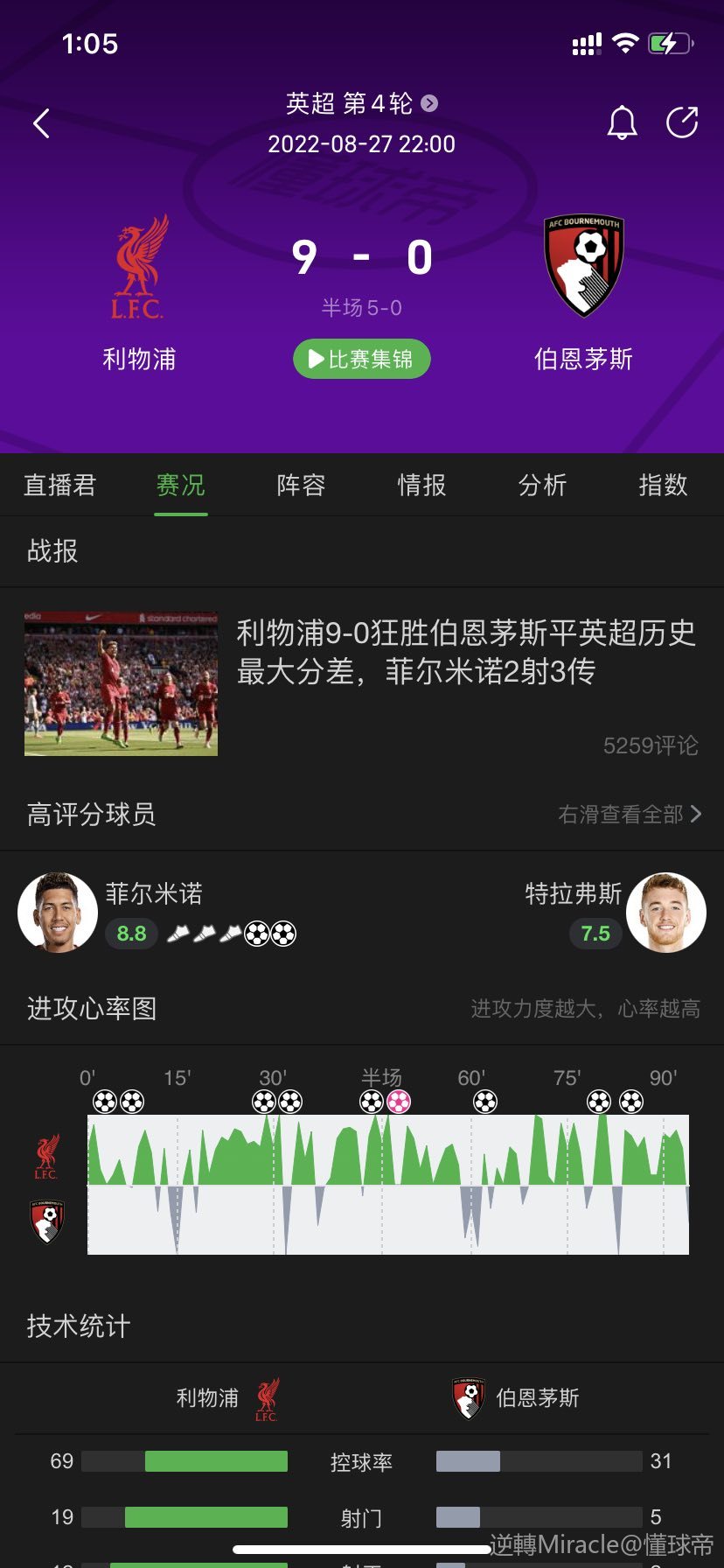This screenshot has width=724, height=1568.
Task: Select the 赛况 tab
Action: (x=180, y=485)
